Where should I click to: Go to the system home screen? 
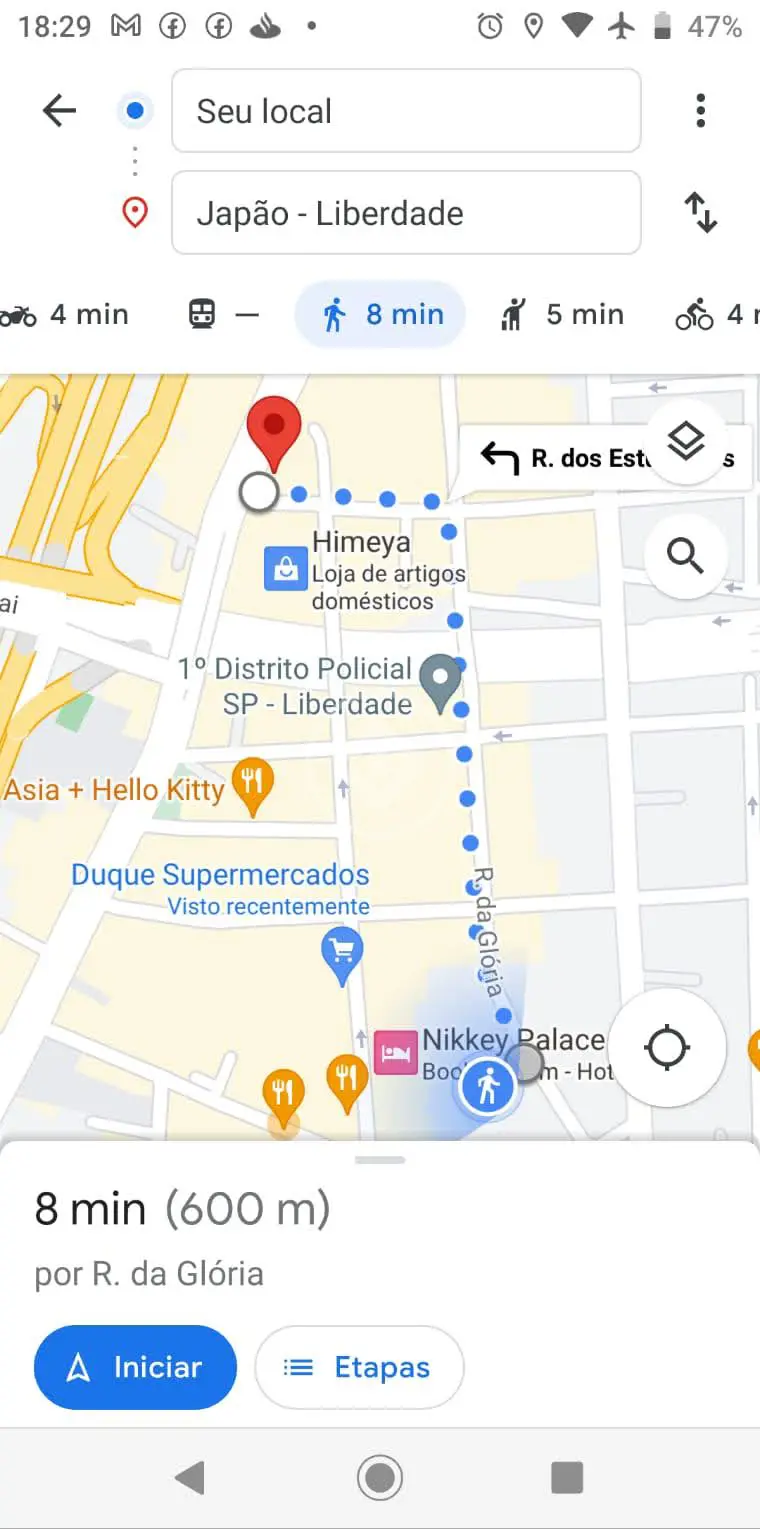point(380,1477)
